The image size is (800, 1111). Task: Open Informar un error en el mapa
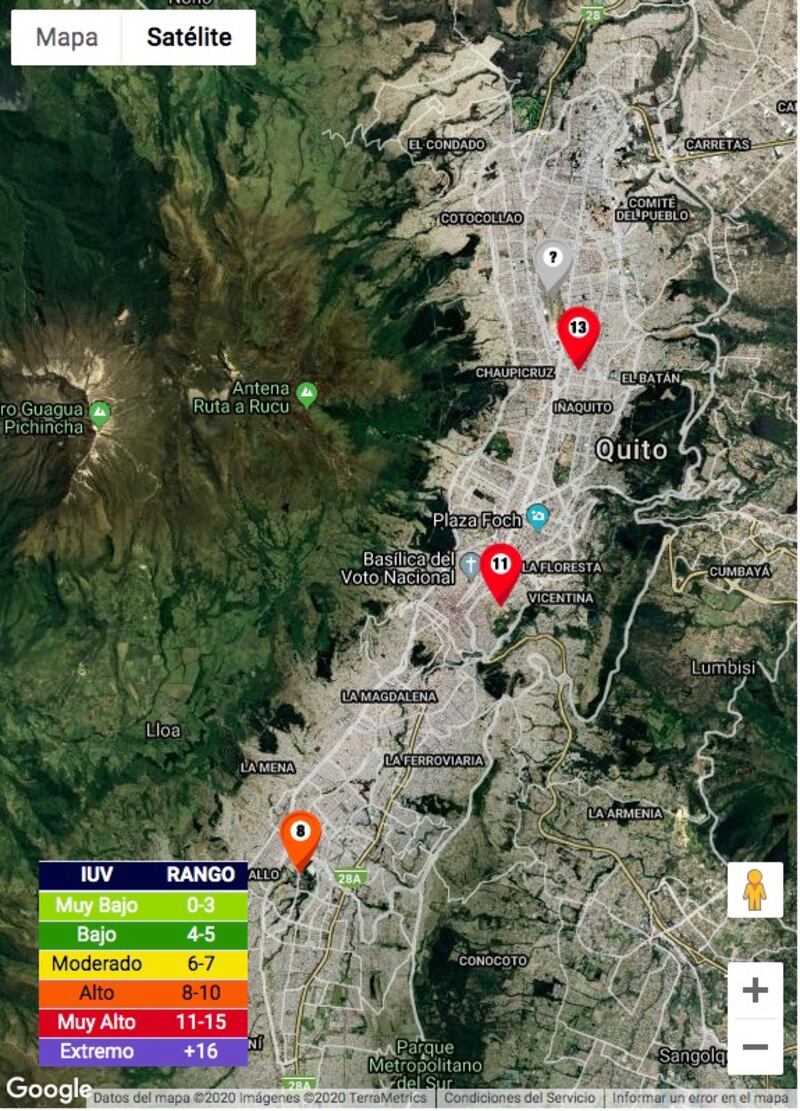tap(700, 1098)
